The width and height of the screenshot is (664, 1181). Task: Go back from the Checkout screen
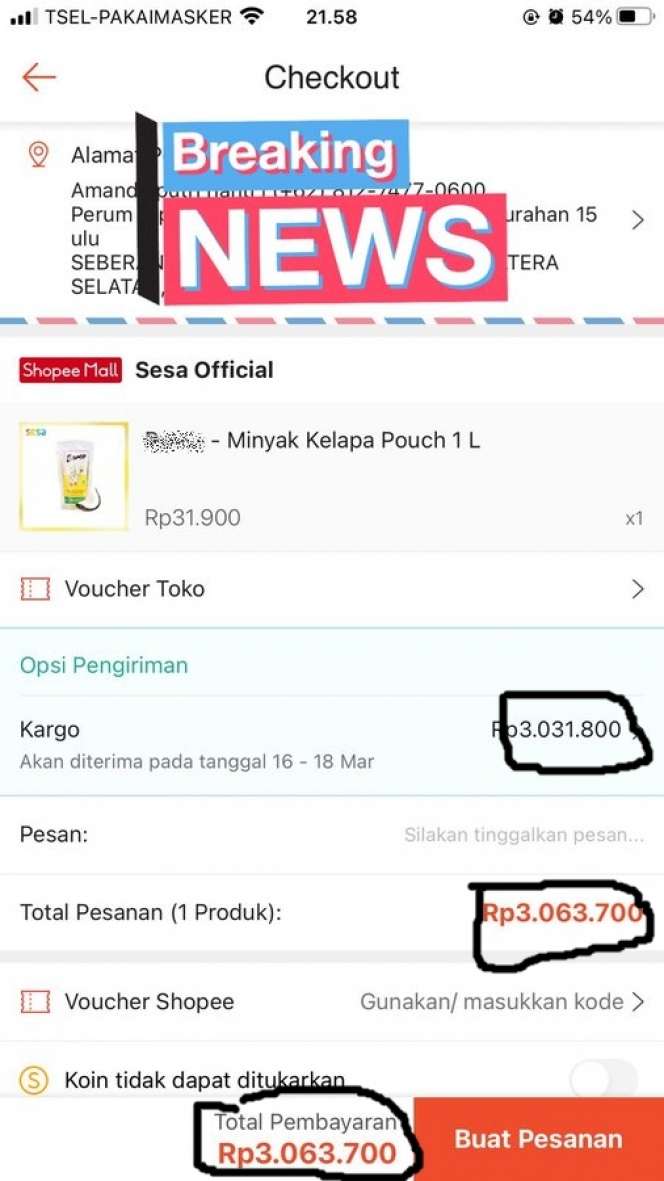pyautogui.click(x=38, y=77)
